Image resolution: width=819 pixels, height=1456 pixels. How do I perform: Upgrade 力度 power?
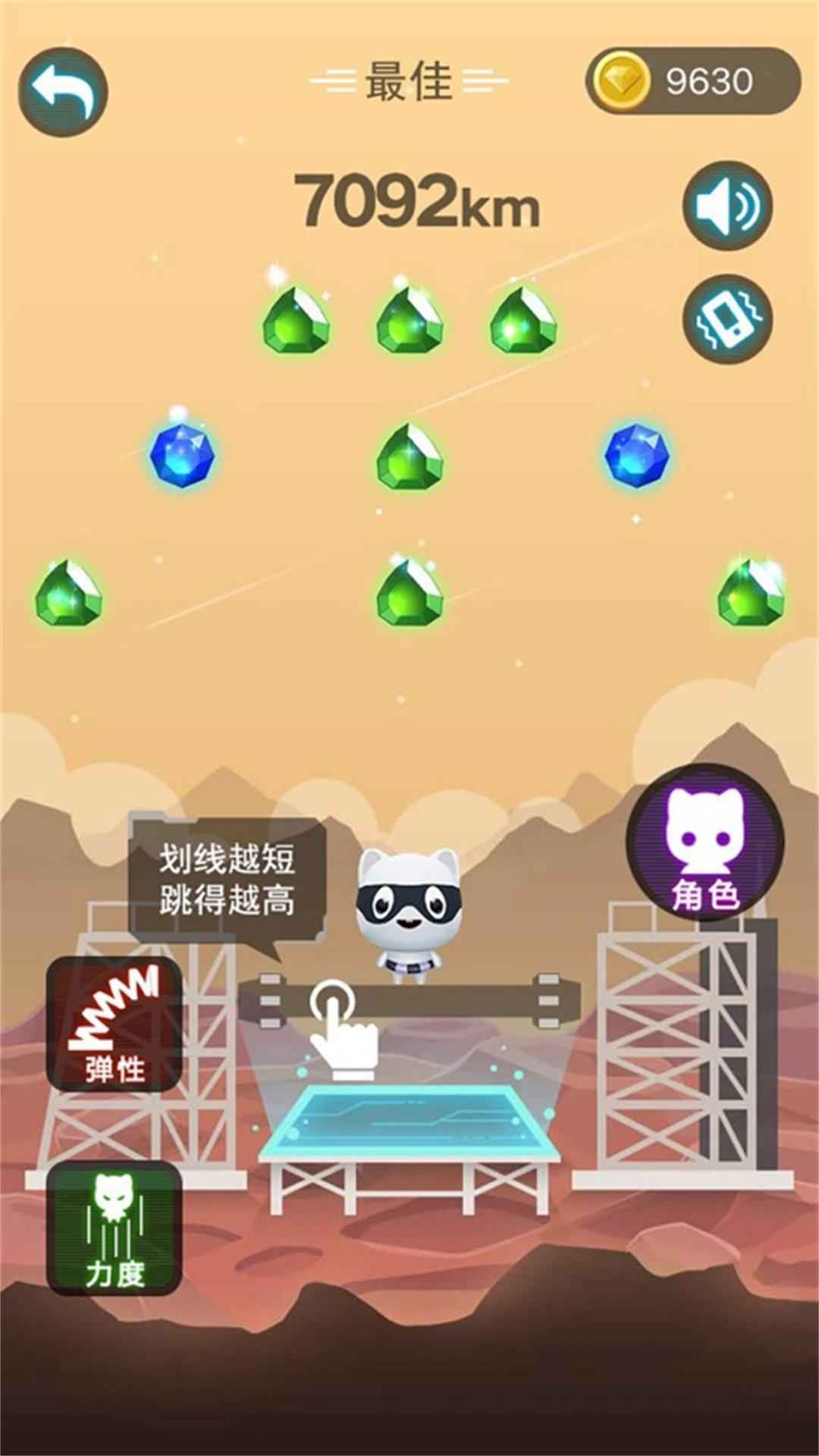(115, 1228)
